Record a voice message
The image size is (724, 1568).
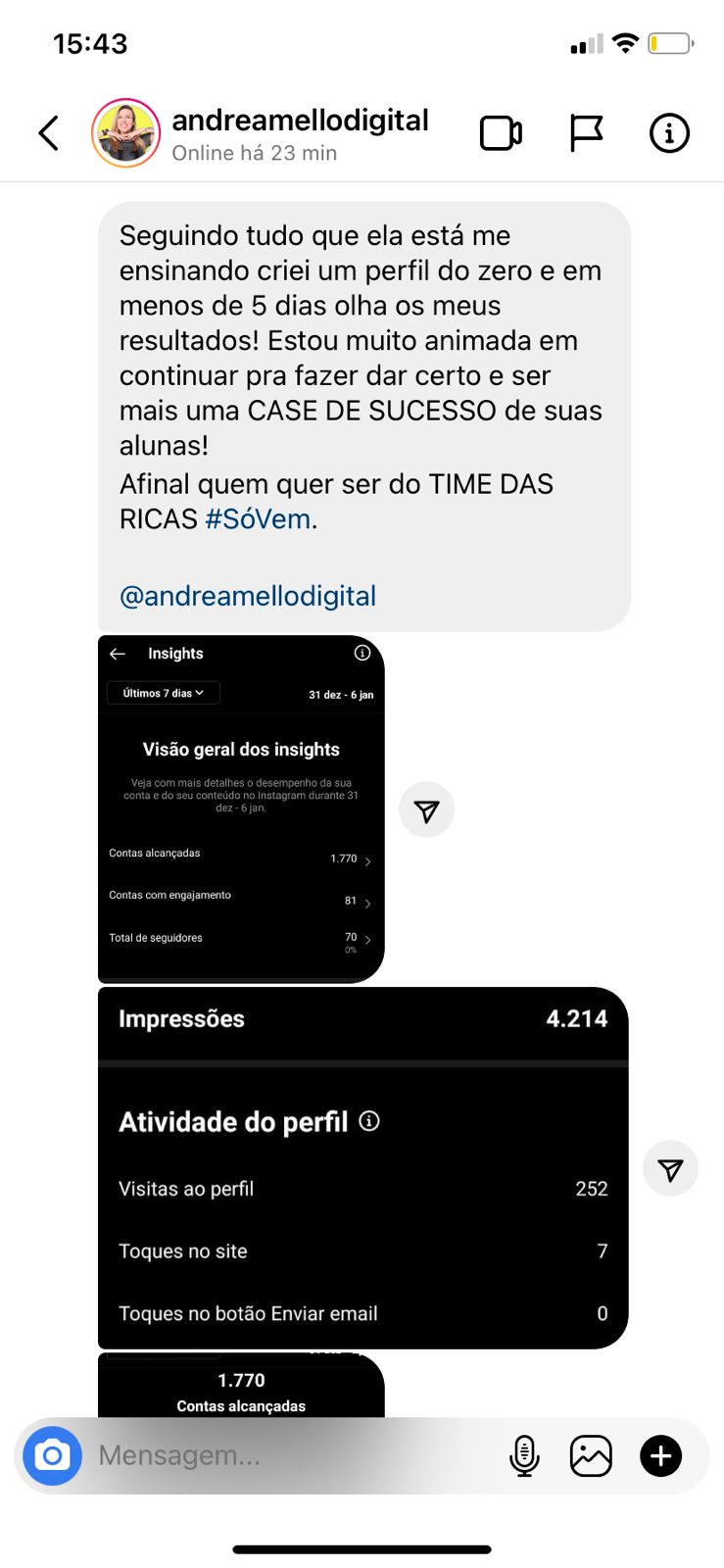(x=524, y=1456)
